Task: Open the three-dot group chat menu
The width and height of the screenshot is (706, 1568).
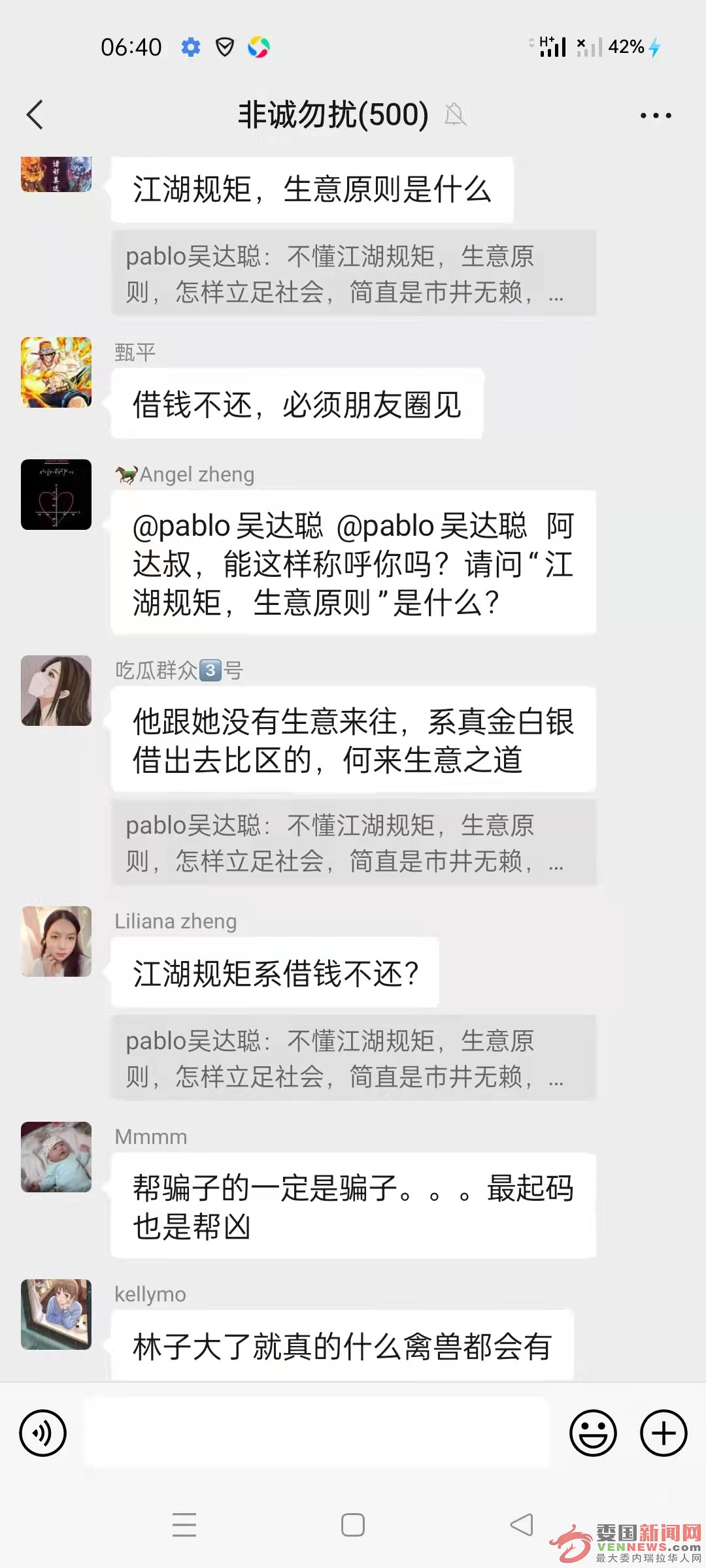Action: point(655,116)
